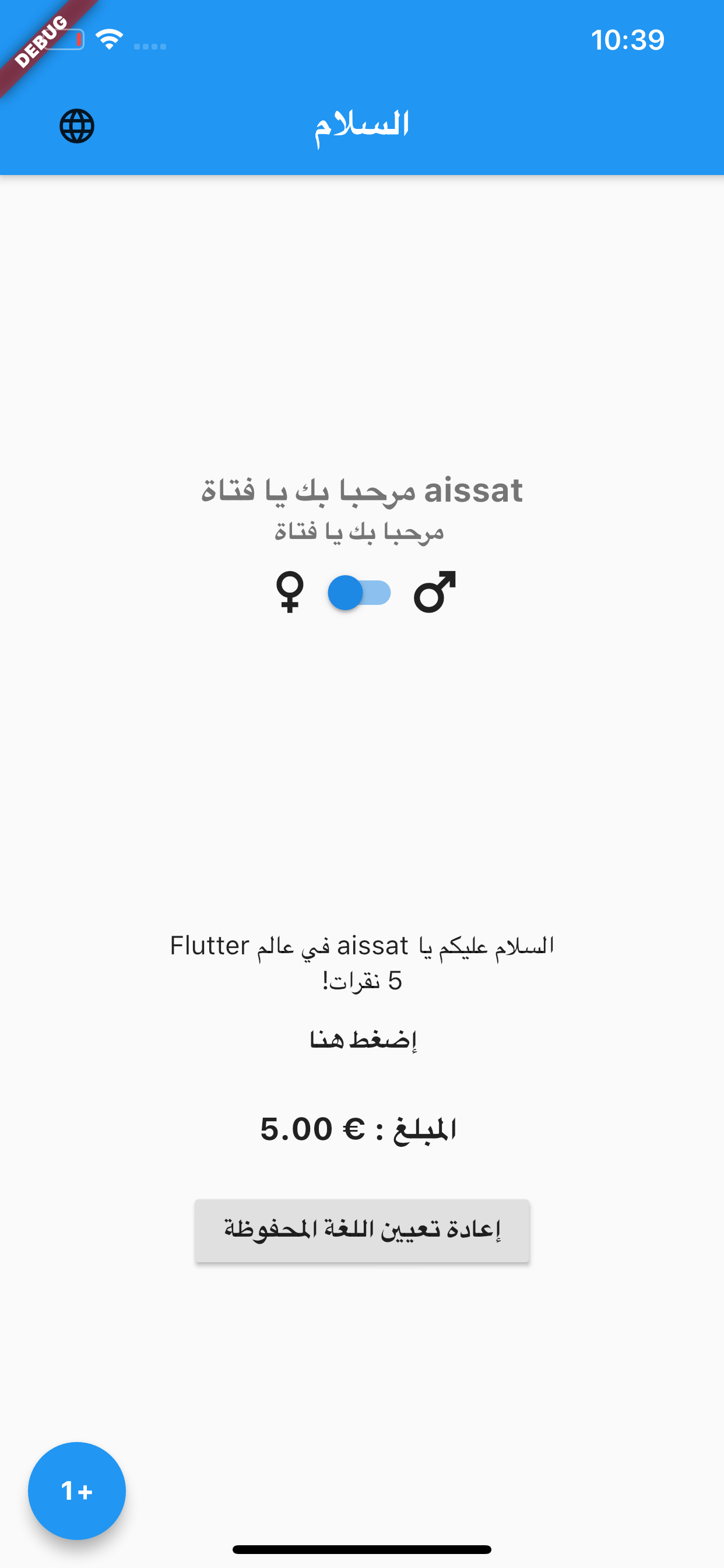This screenshot has width=724, height=1568.
Task: Tap the +1 floating action button
Action: [78, 1492]
